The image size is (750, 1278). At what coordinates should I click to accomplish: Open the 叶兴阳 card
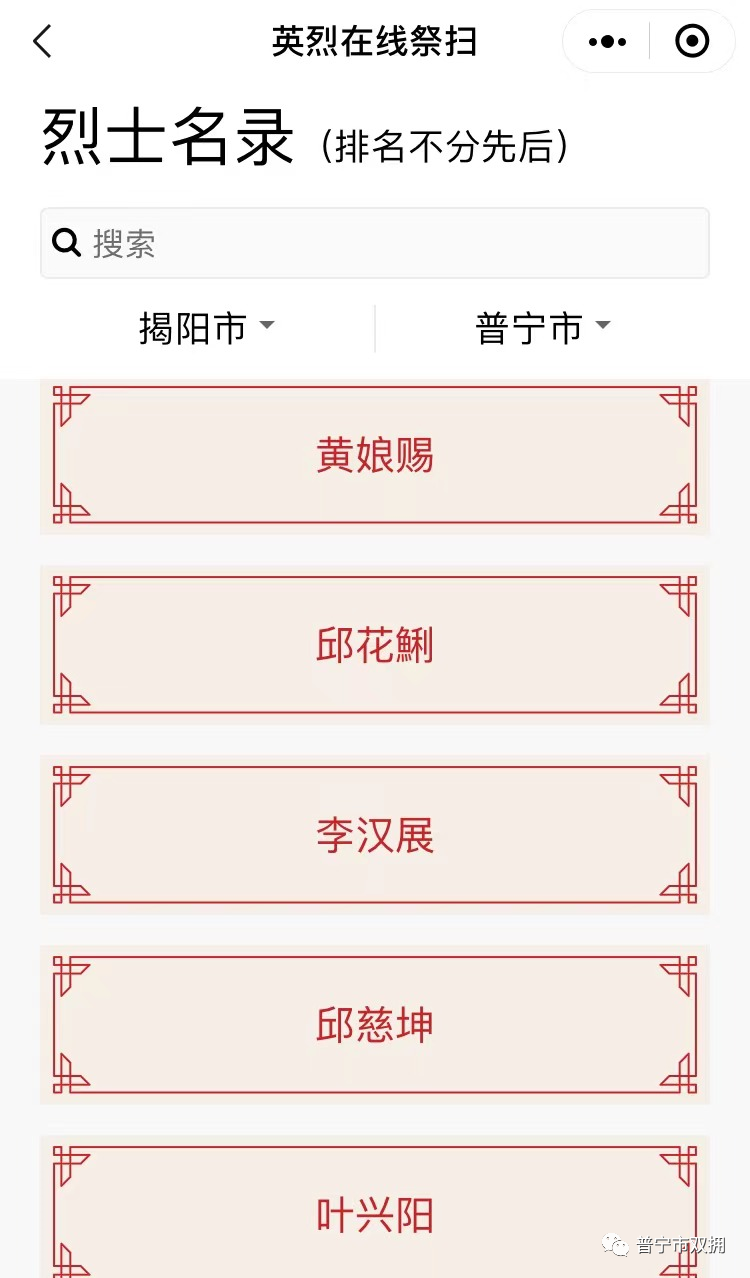tap(375, 1212)
